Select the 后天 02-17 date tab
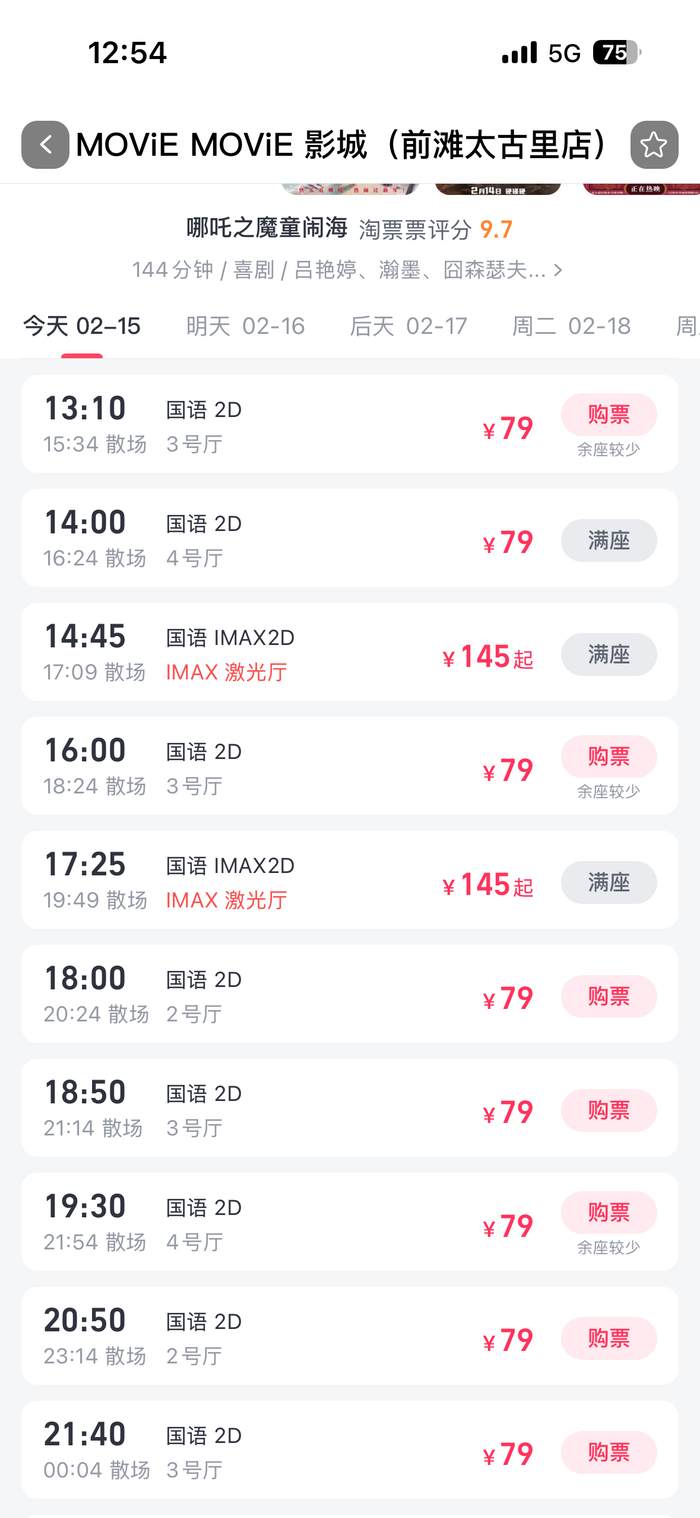700x1518 pixels. point(408,326)
